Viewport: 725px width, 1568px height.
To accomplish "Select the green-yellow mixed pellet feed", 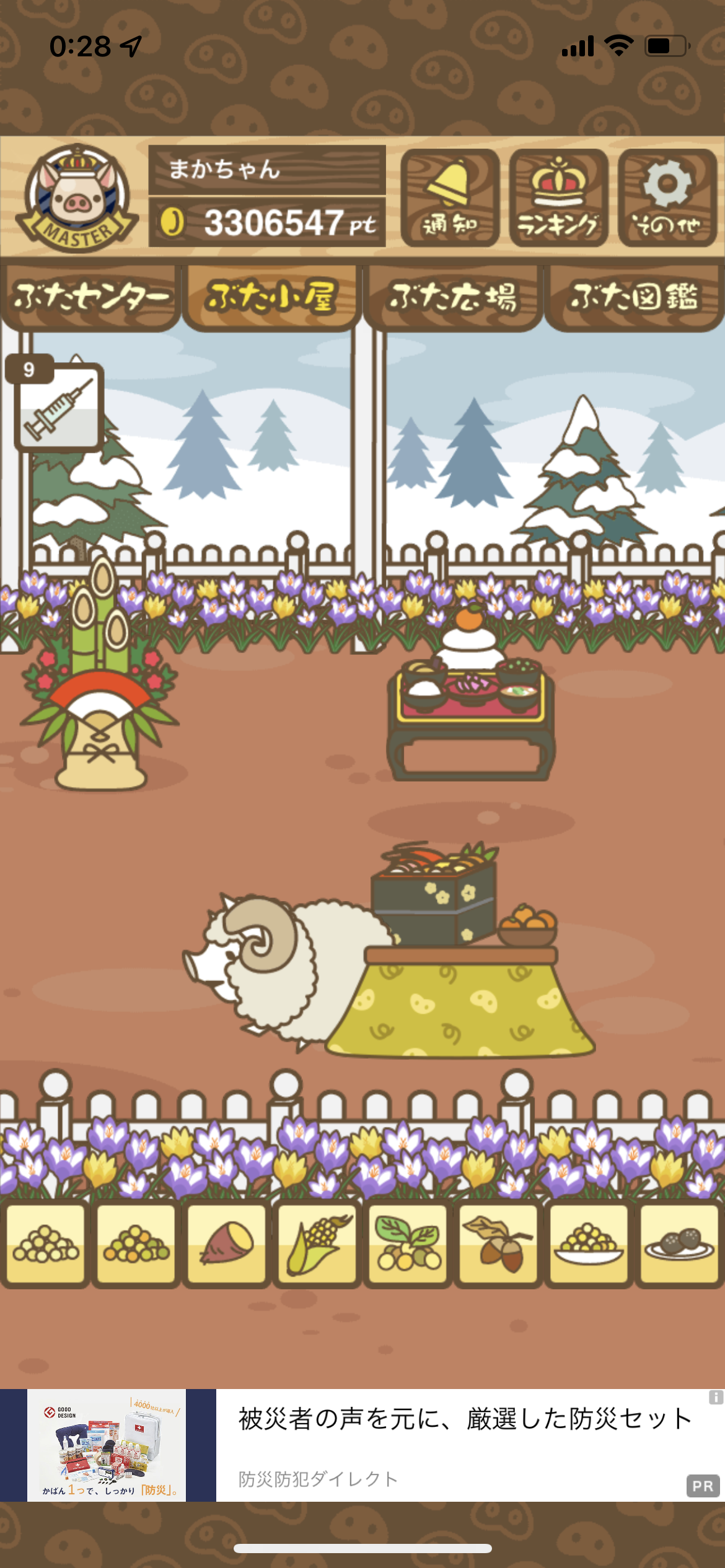I will click(136, 1243).
